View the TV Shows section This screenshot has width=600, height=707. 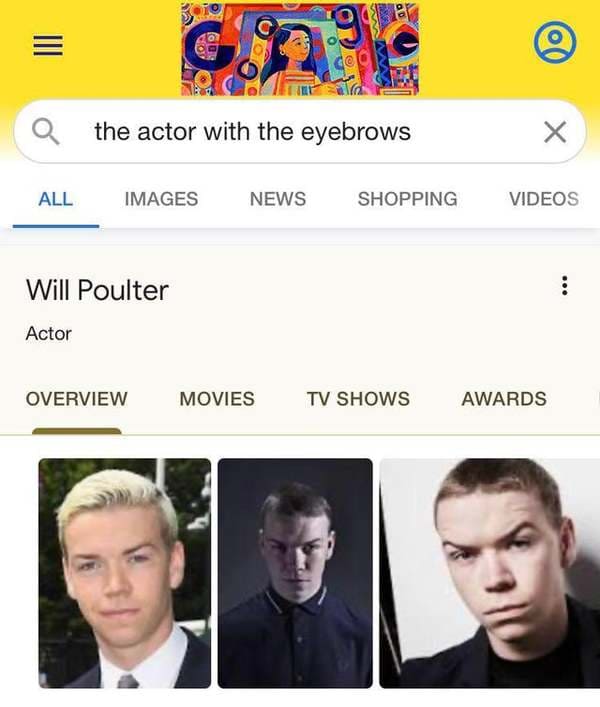(358, 399)
